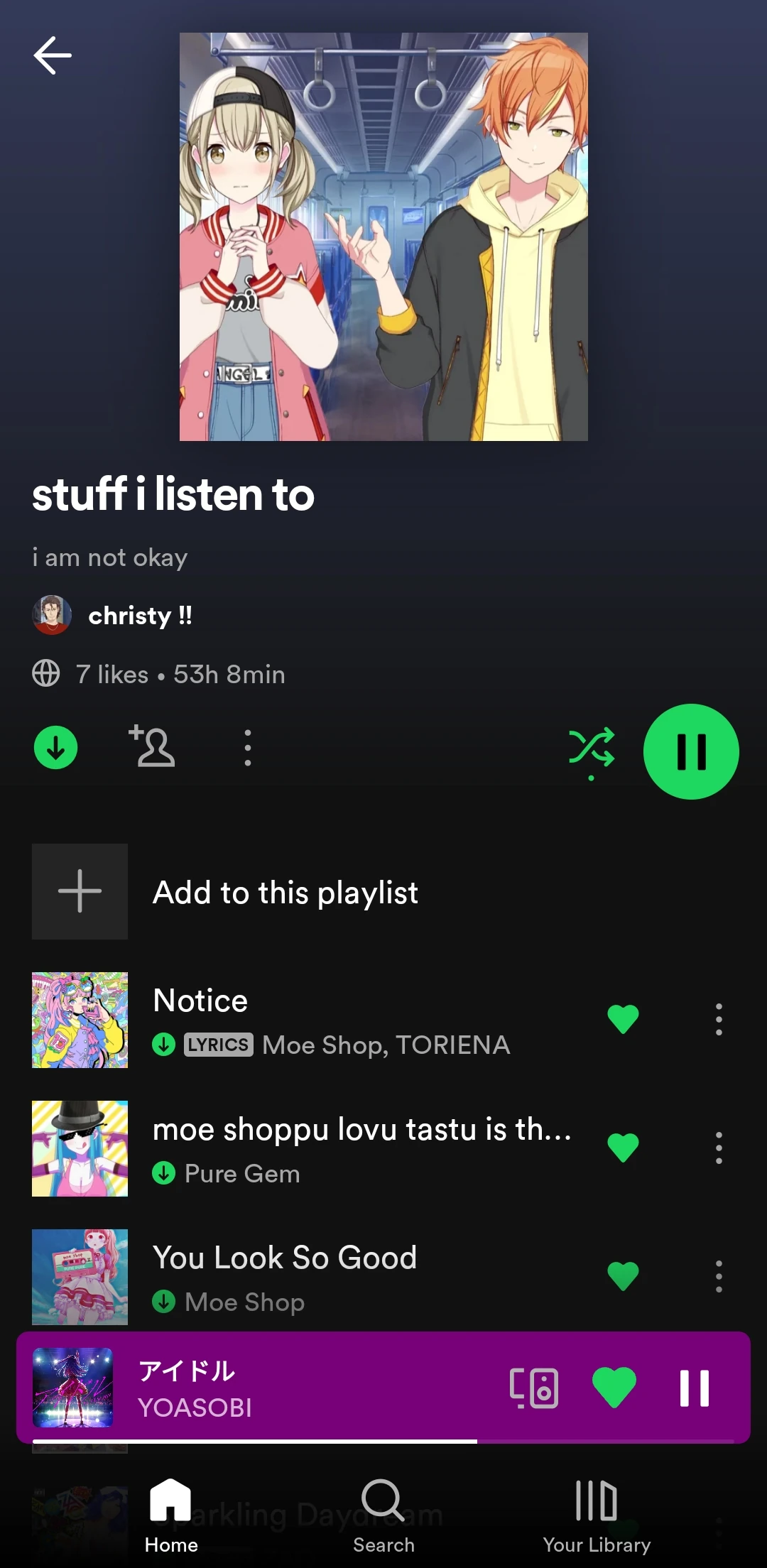Screen dimensions: 767x1568
Task: Toggle the playlist download button
Action: (55, 748)
